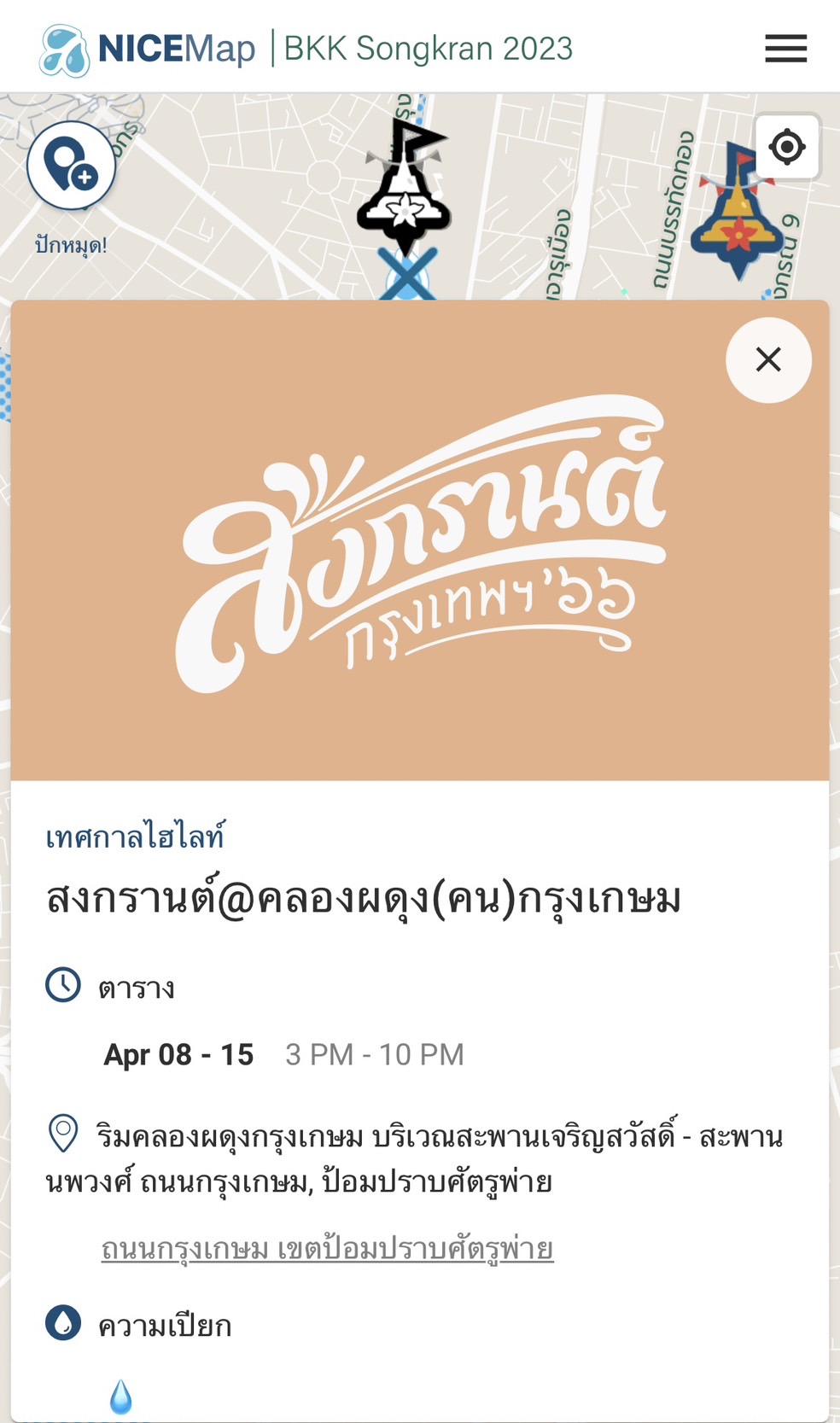The width and height of the screenshot is (840, 1423).
Task: Close the event details card
Action: tap(768, 360)
